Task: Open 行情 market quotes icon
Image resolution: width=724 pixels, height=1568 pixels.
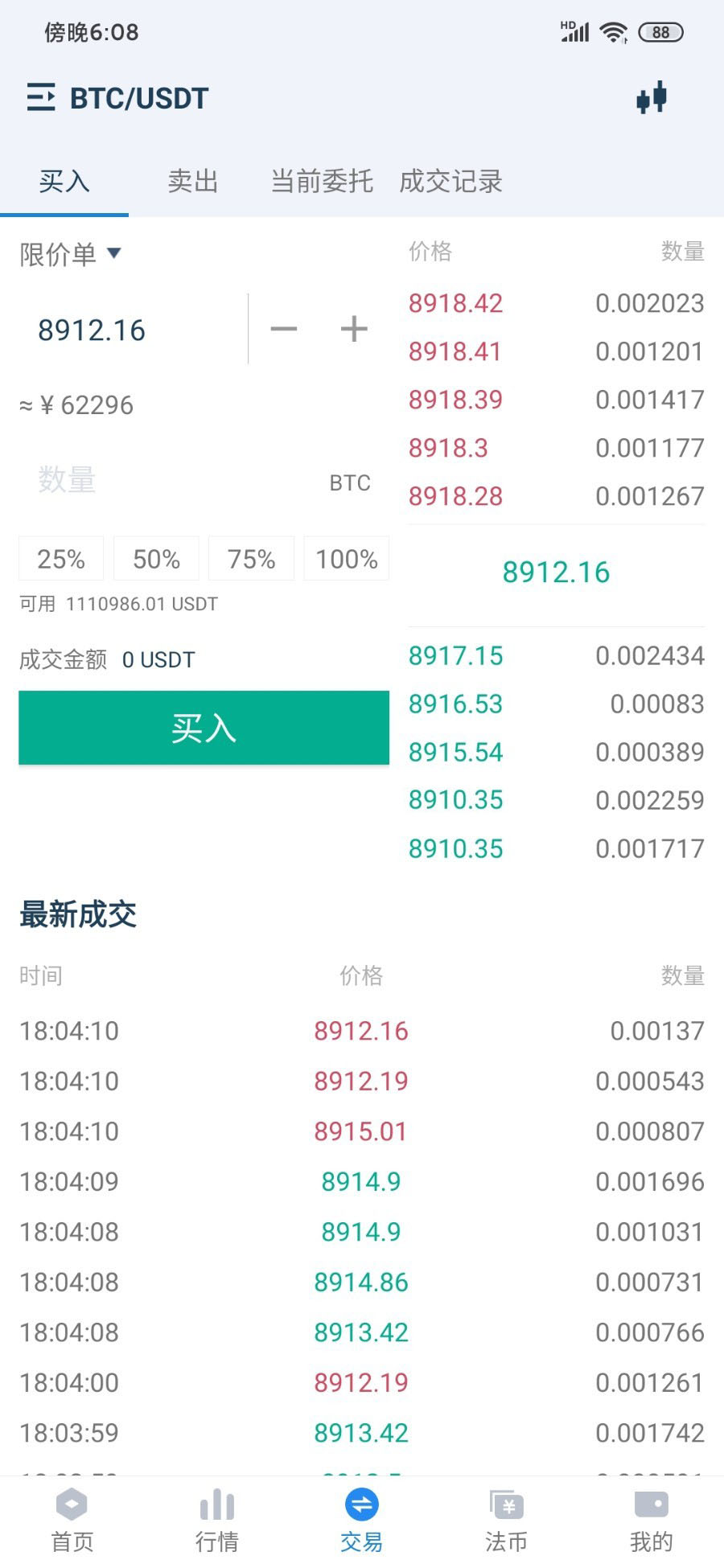Action: tap(216, 1520)
